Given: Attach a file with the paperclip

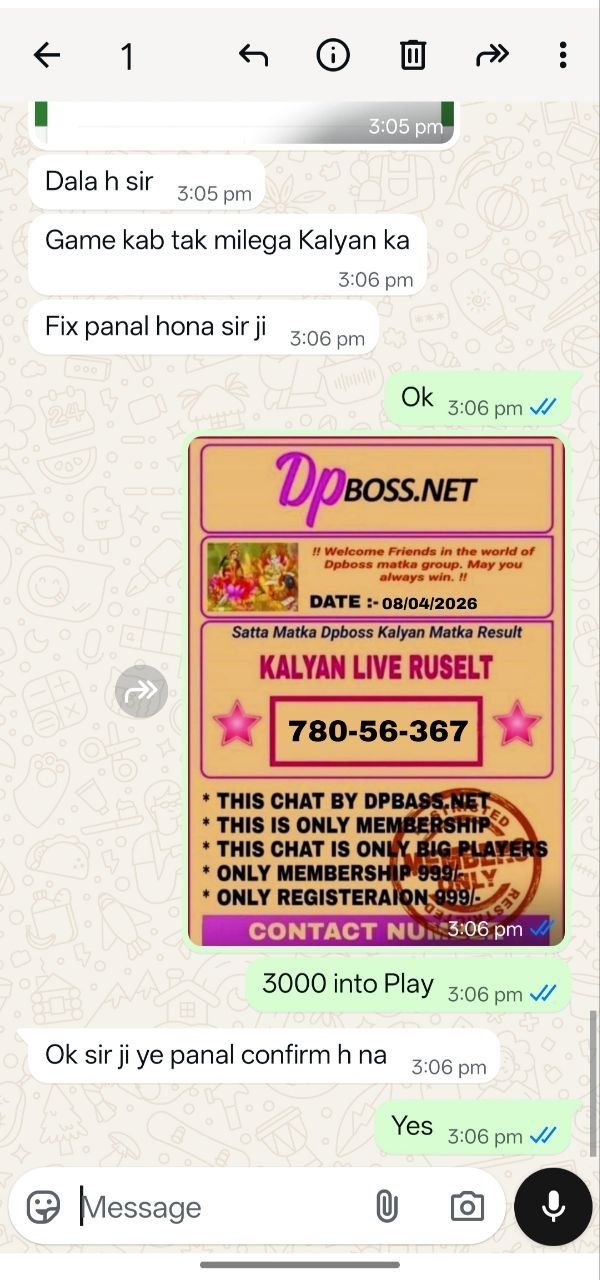Looking at the screenshot, I should [387, 1207].
